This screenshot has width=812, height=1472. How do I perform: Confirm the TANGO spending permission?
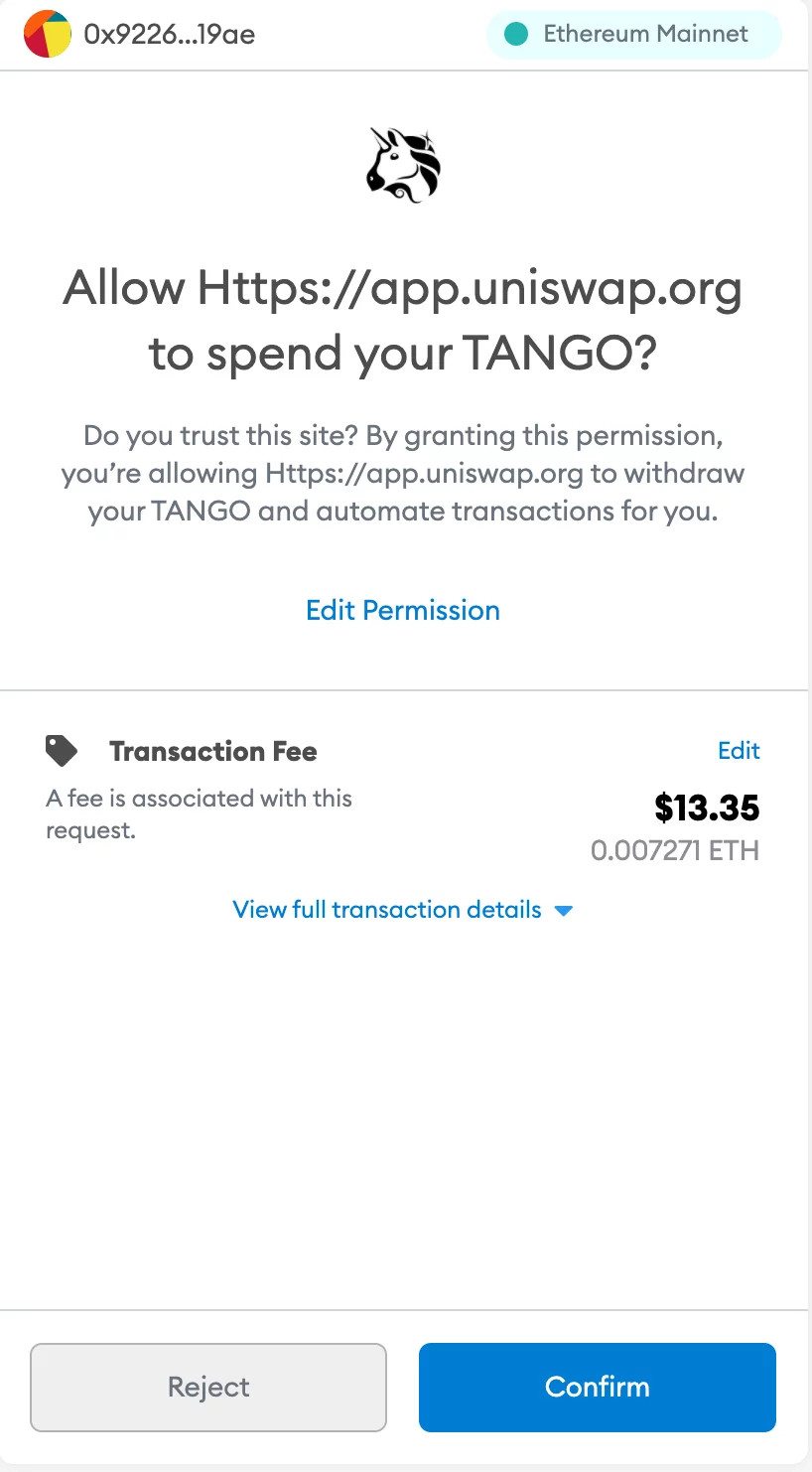(597, 1387)
